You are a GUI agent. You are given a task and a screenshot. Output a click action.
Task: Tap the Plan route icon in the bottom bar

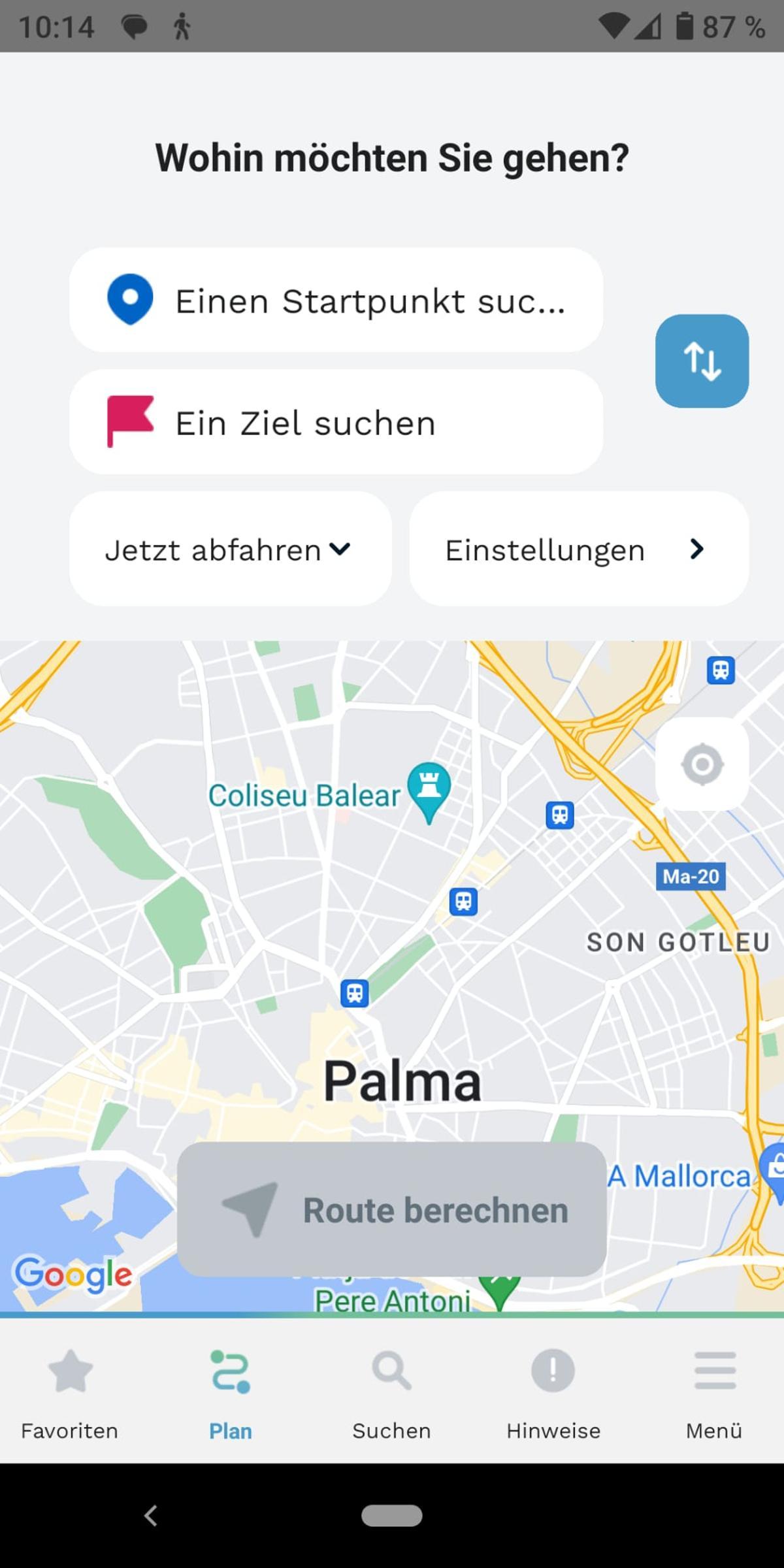point(230,1371)
